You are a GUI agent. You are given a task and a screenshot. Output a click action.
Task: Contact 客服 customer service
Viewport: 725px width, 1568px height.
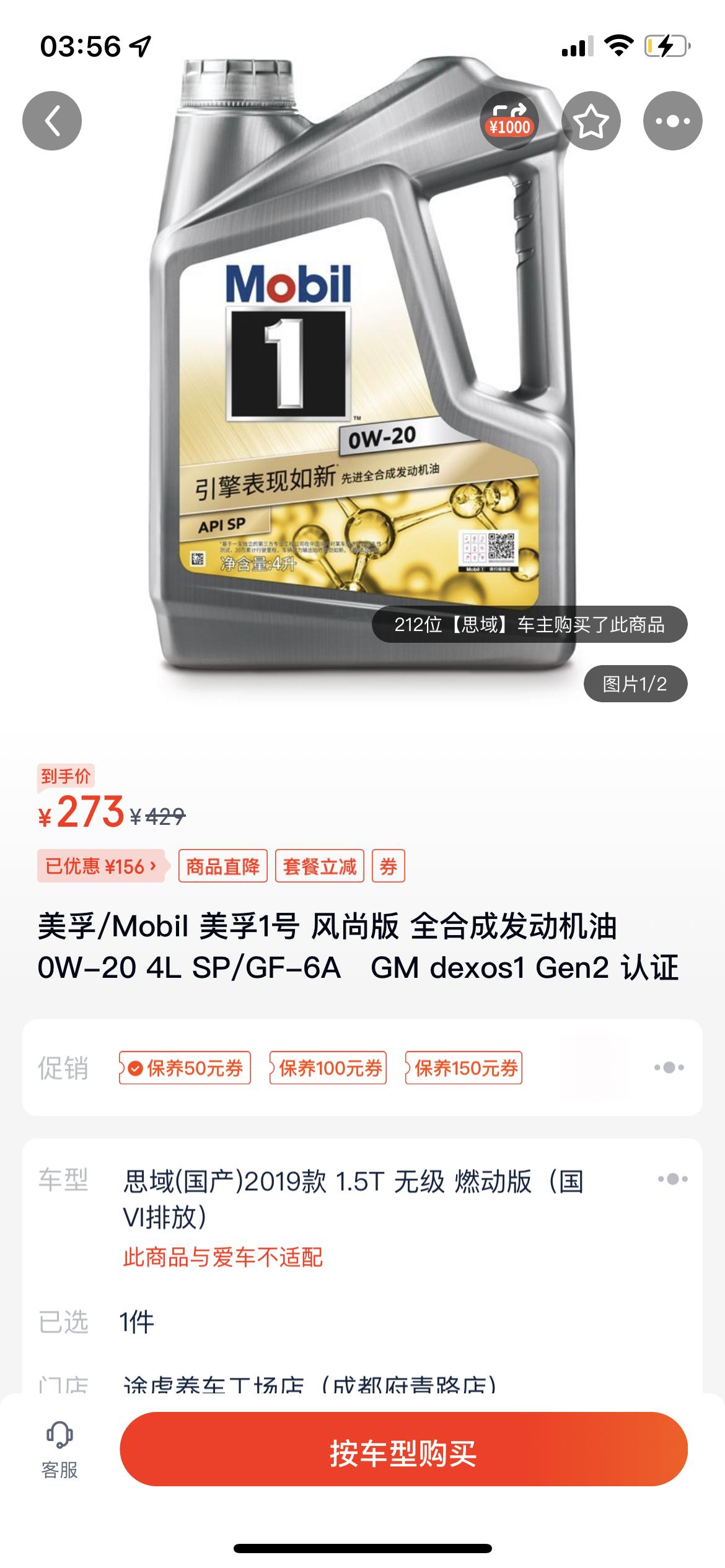tap(59, 1450)
